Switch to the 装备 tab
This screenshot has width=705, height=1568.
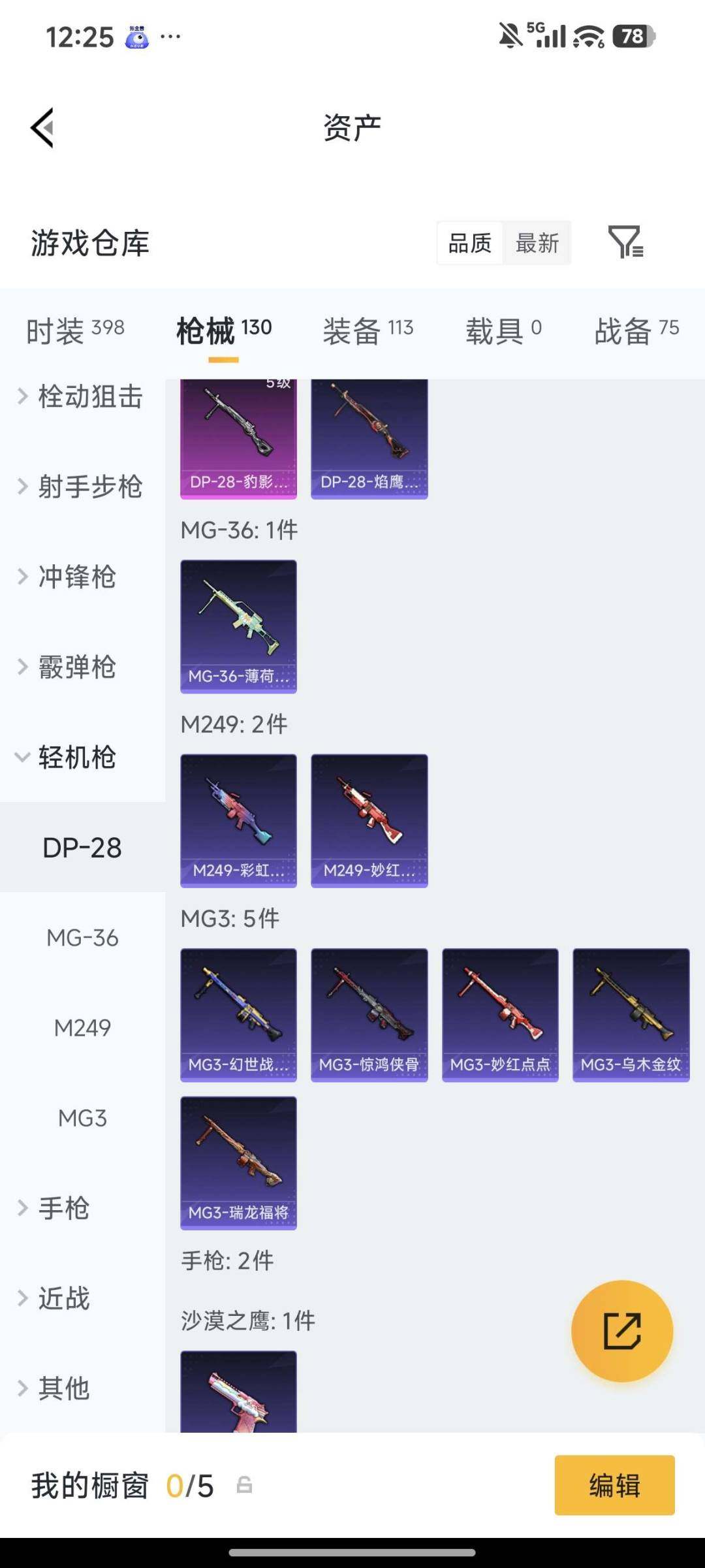(x=369, y=330)
